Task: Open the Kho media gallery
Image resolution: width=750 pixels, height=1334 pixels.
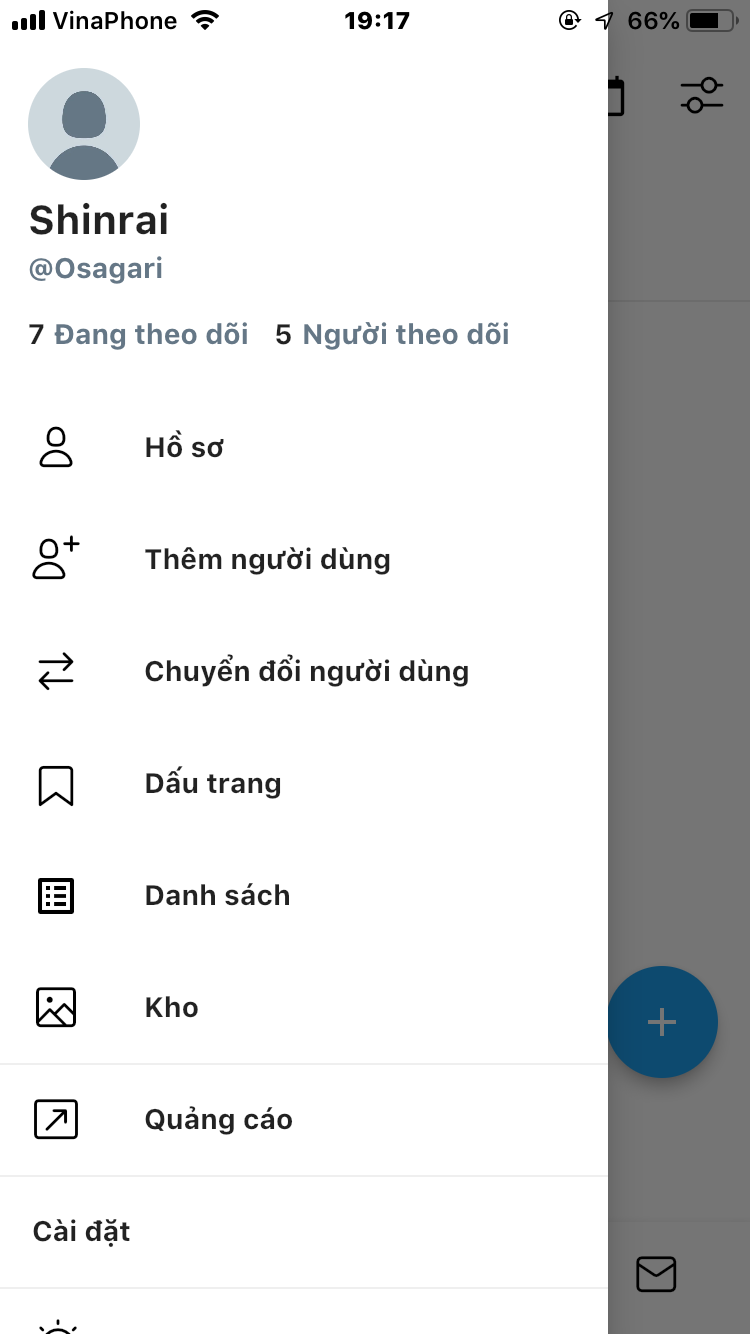Action: click(171, 1008)
